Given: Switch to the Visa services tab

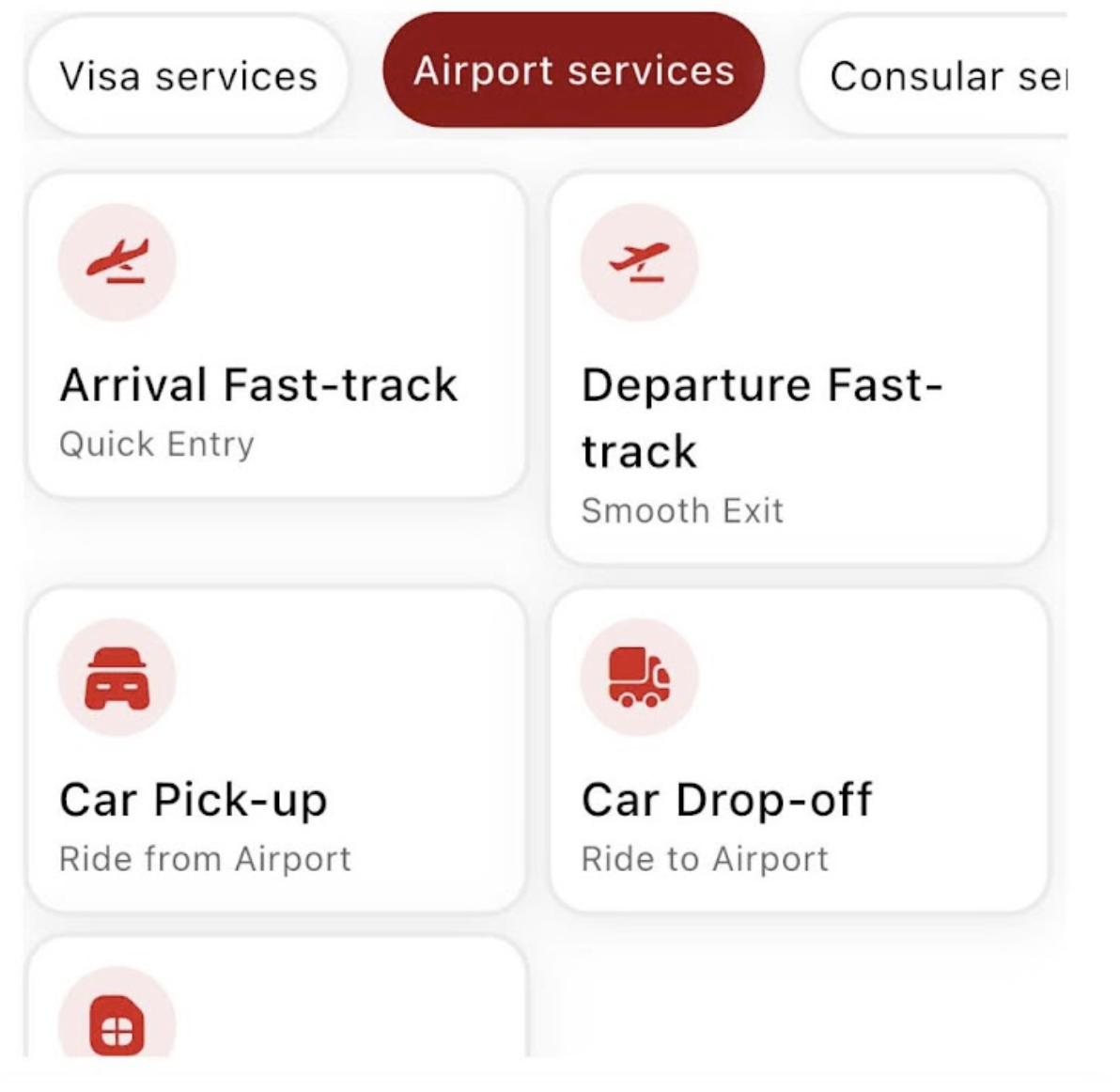Looking at the screenshot, I should (188, 77).
